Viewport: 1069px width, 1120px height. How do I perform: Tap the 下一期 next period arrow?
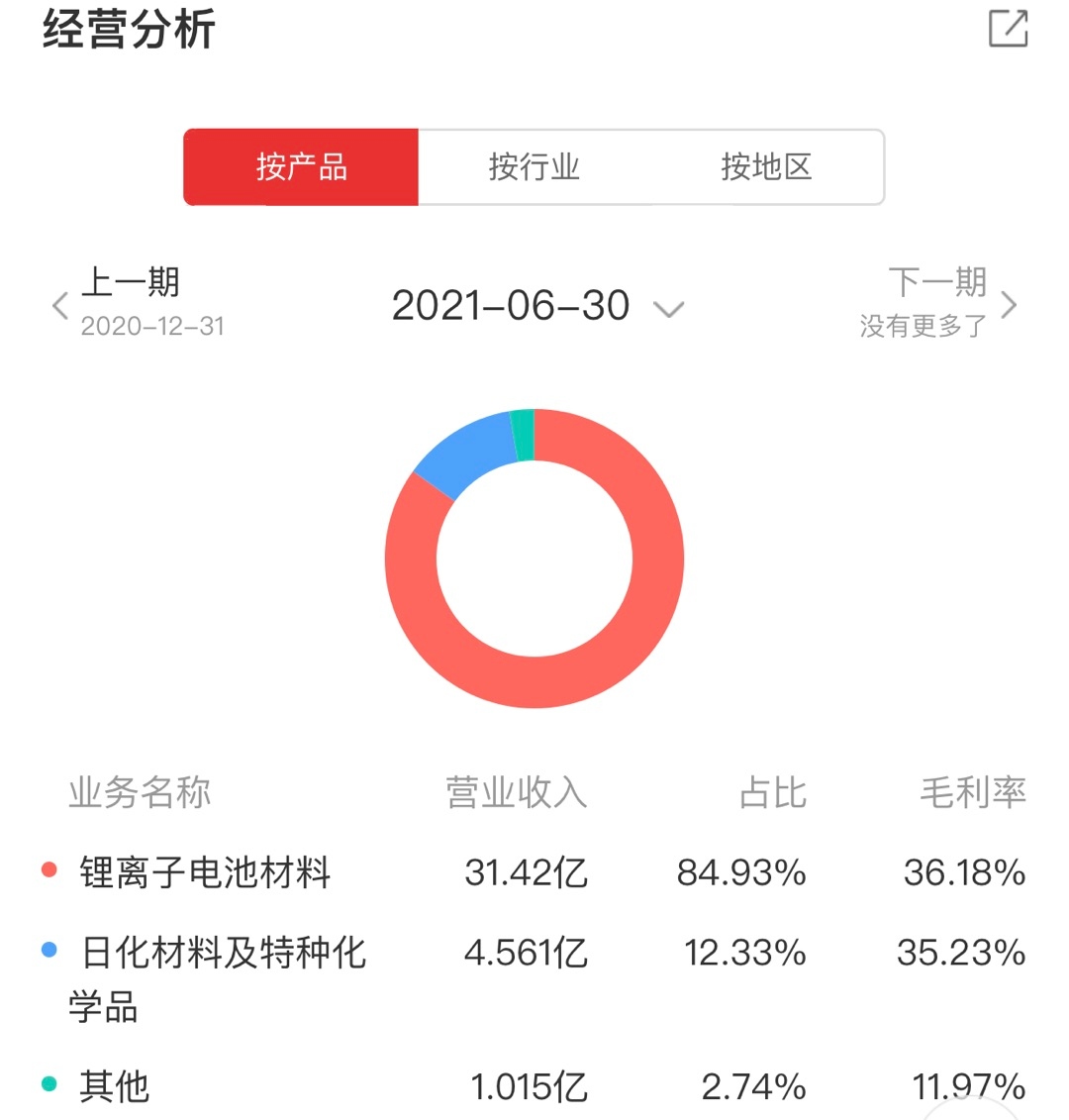point(1009,305)
